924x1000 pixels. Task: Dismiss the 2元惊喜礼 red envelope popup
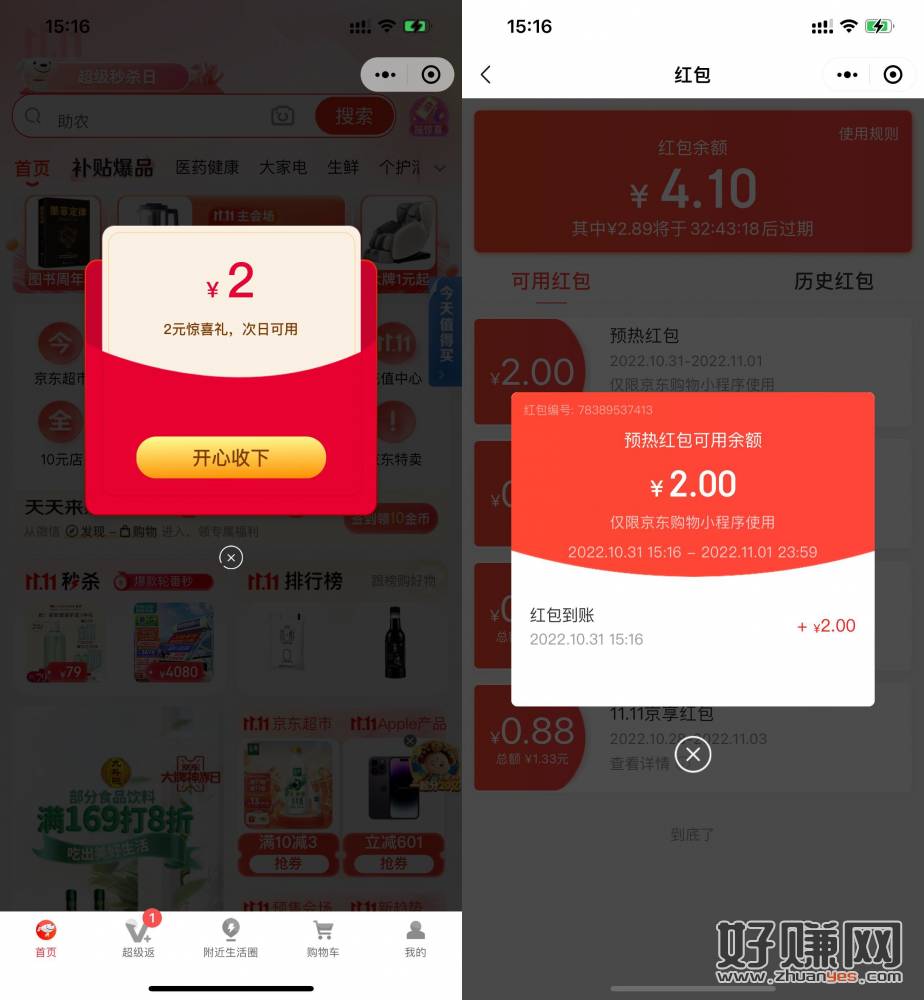tap(231, 557)
